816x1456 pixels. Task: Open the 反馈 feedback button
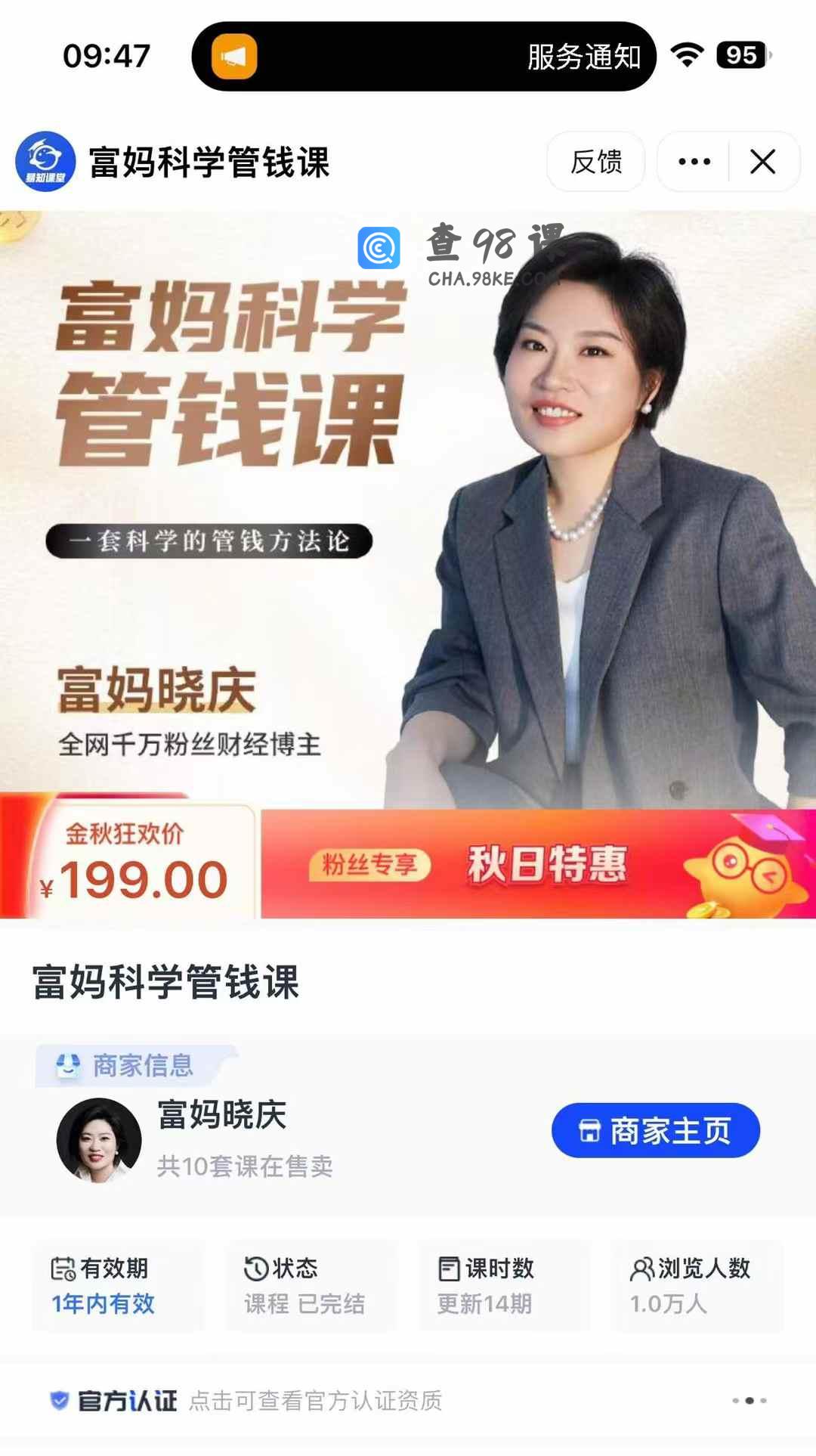coord(595,162)
